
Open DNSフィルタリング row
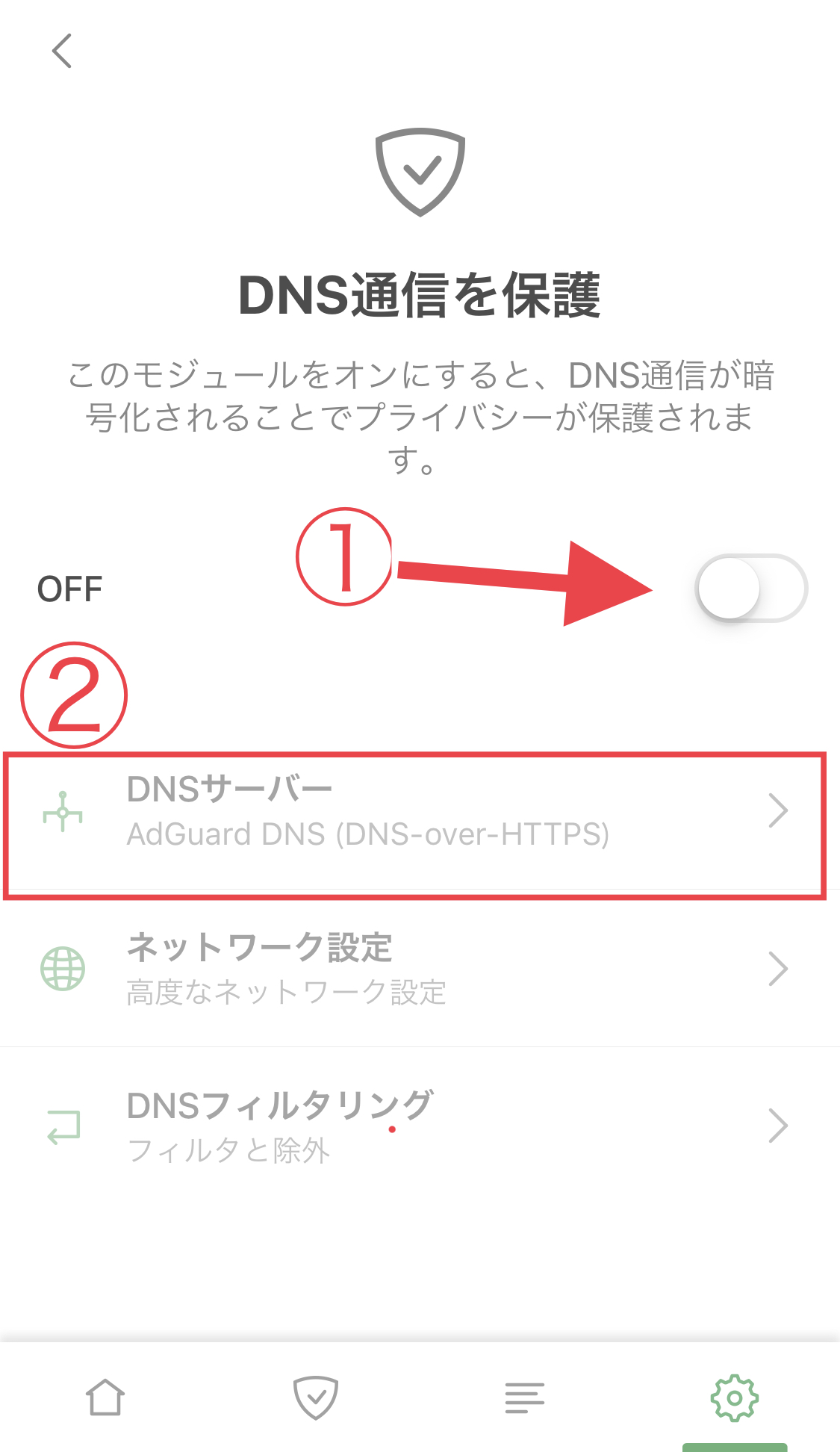(420, 1126)
